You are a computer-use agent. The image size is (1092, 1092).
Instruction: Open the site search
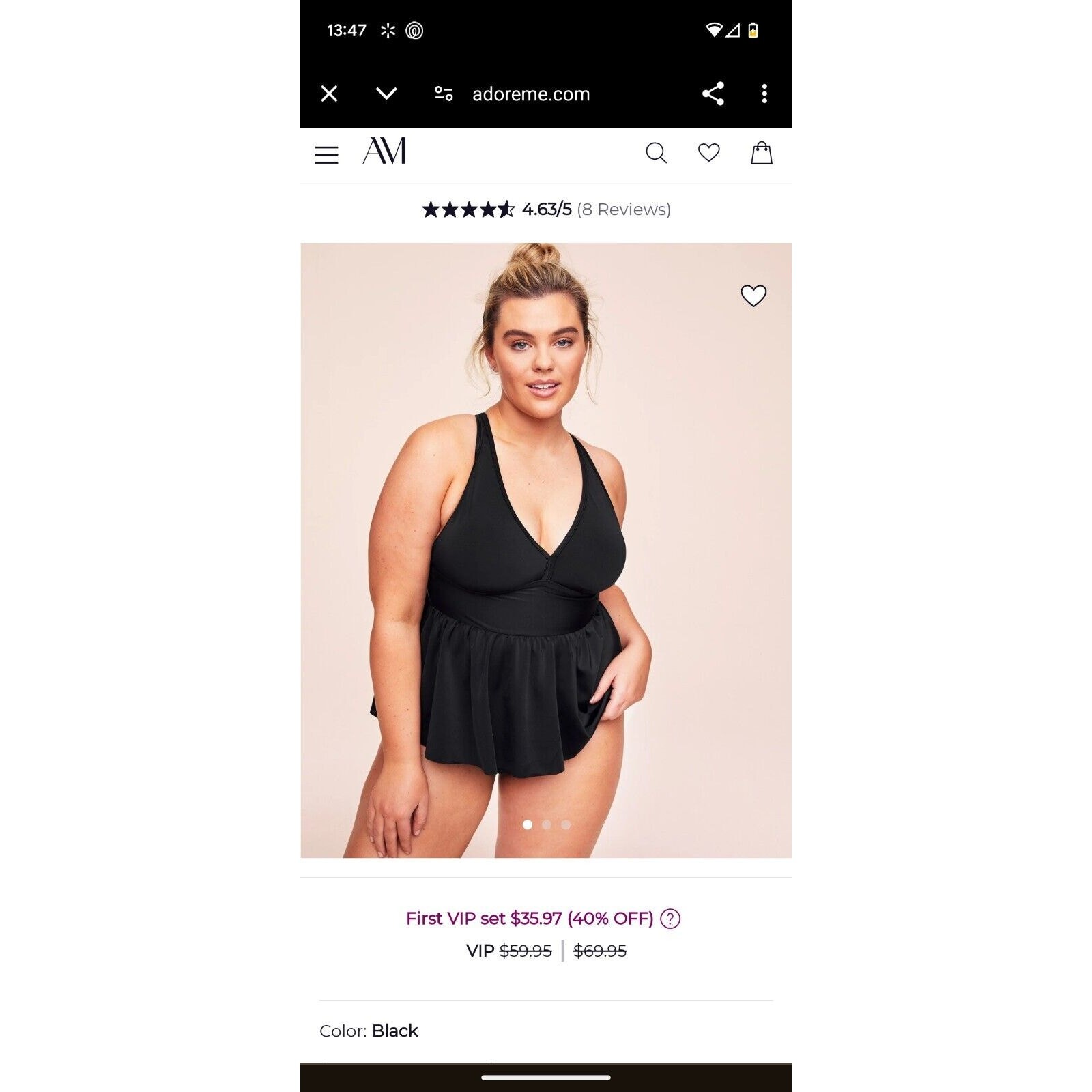click(656, 153)
